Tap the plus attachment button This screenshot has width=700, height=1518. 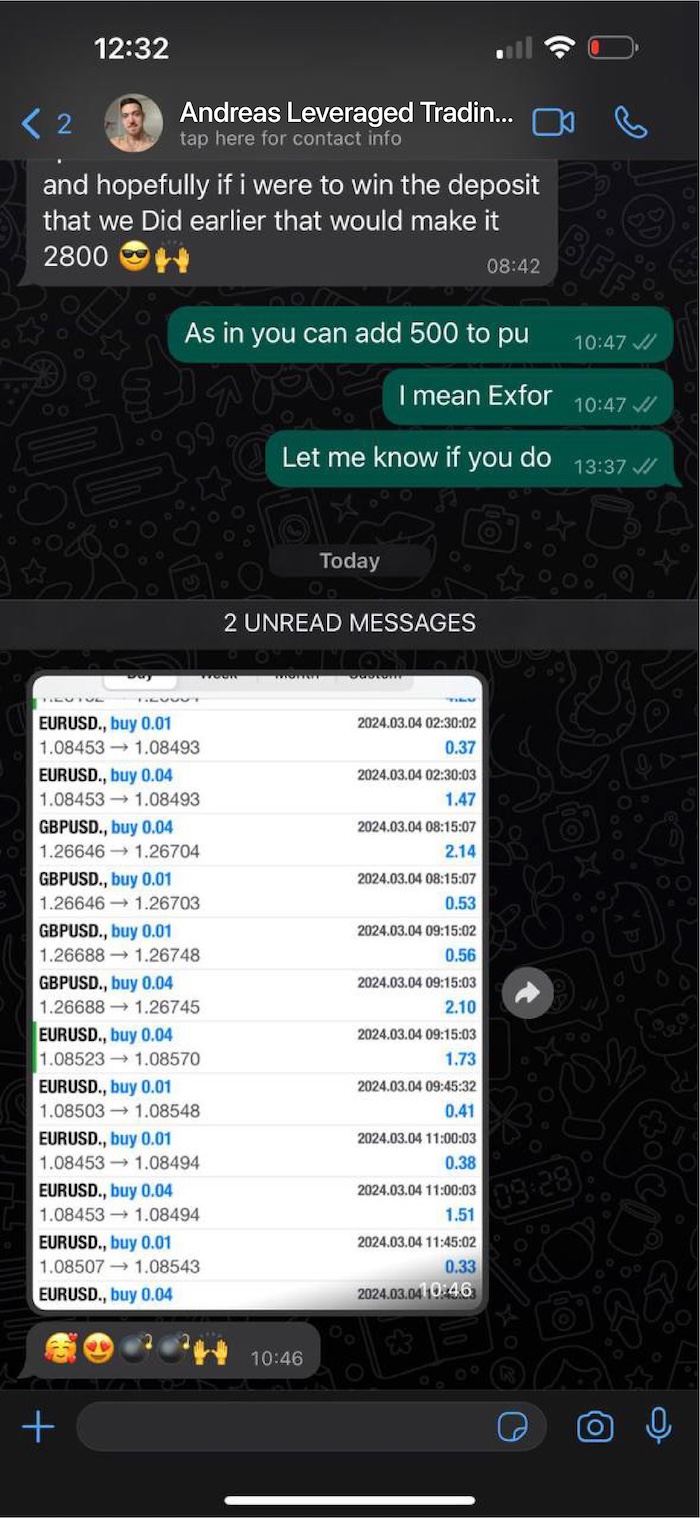tap(38, 1426)
